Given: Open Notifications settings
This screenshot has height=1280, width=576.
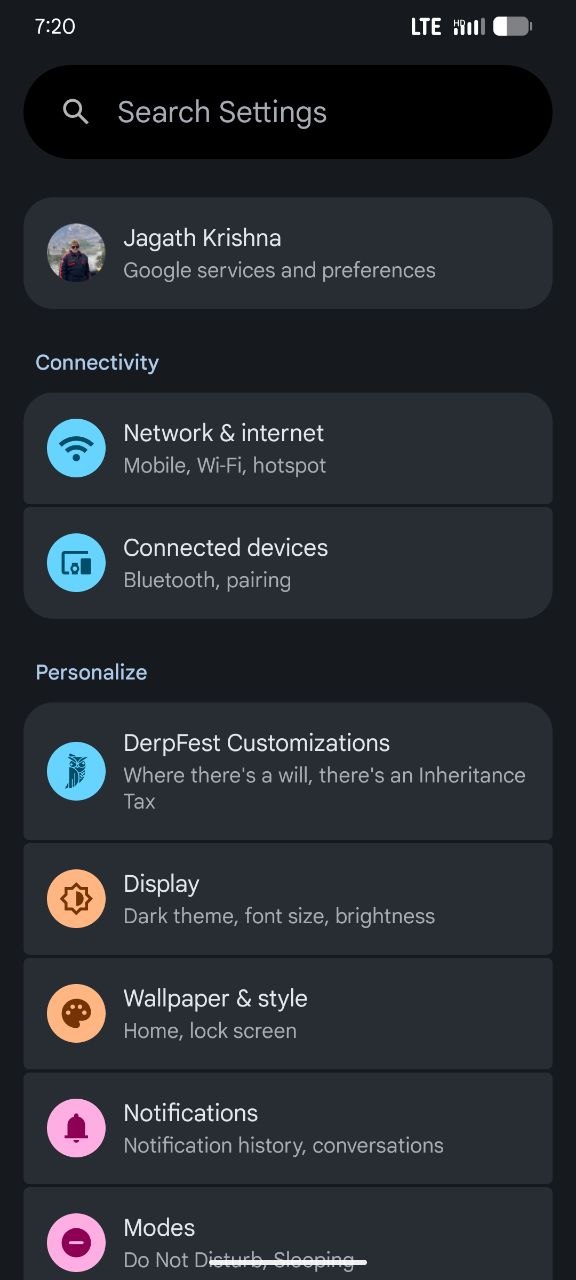Looking at the screenshot, I should (x=288, y=1128).
